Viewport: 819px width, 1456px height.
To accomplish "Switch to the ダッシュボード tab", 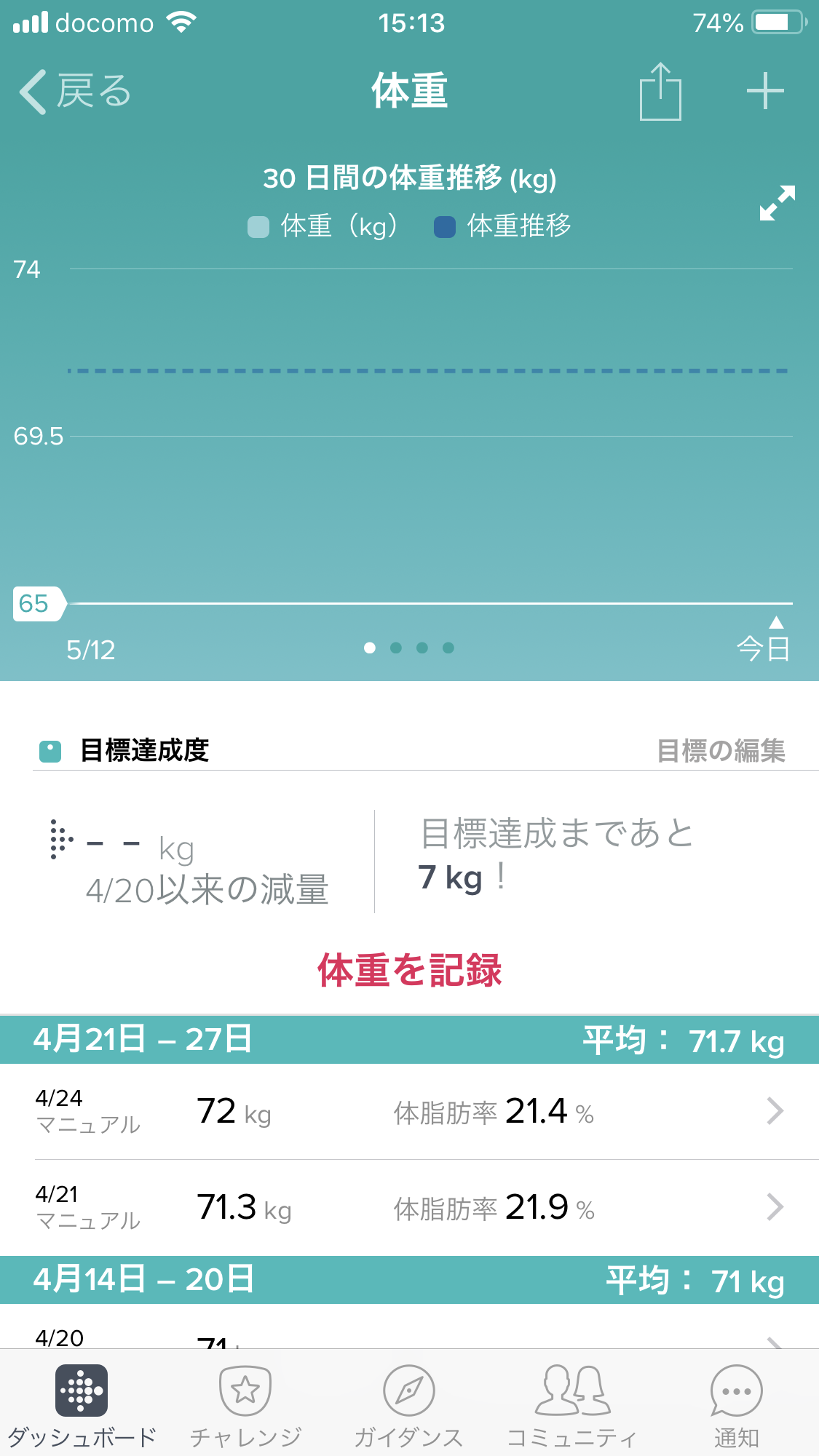I will 82,1404.
